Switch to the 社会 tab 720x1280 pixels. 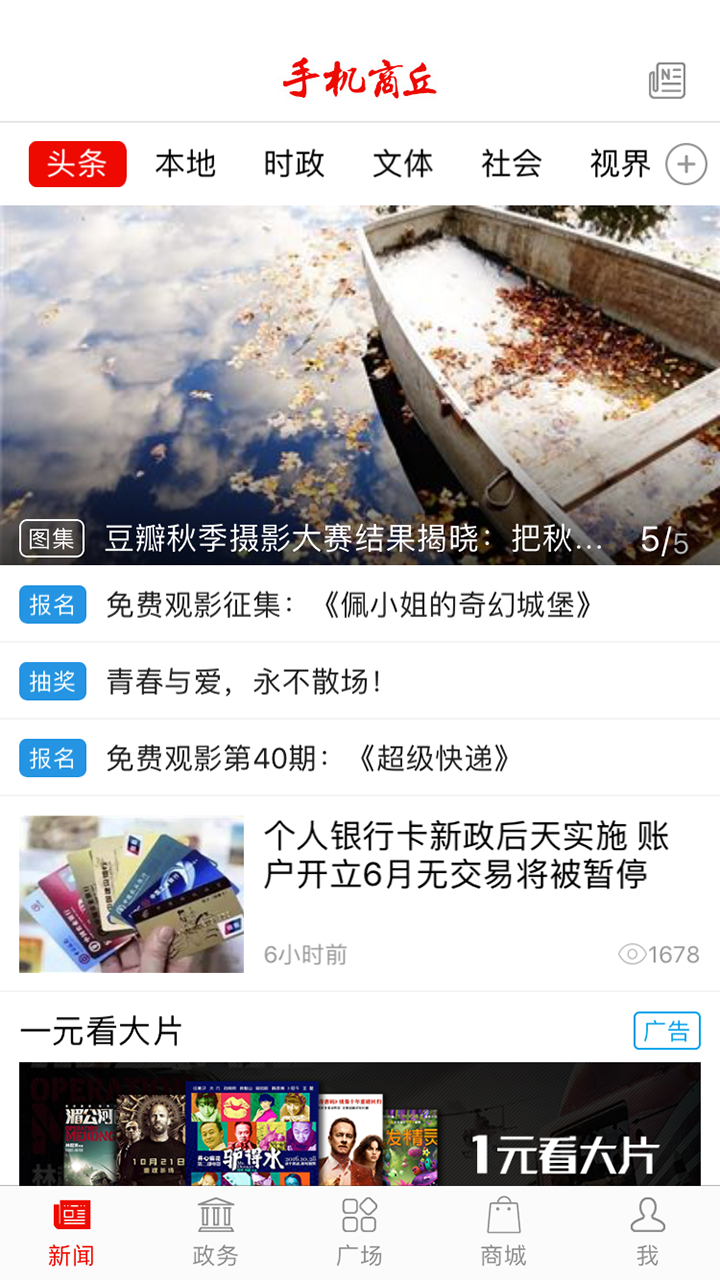[509, 163]
